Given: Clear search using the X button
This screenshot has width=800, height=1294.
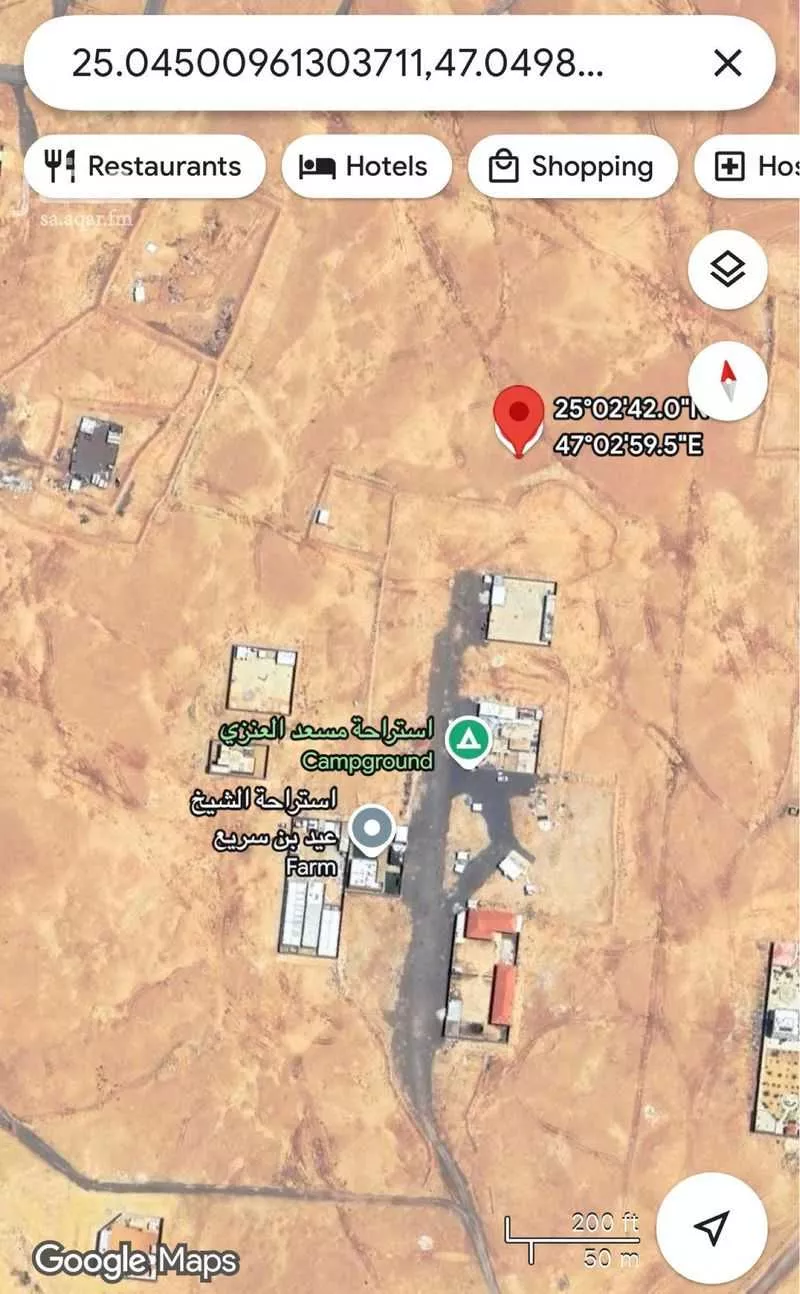Looking at the screenshot, I should tap(727, 62).
